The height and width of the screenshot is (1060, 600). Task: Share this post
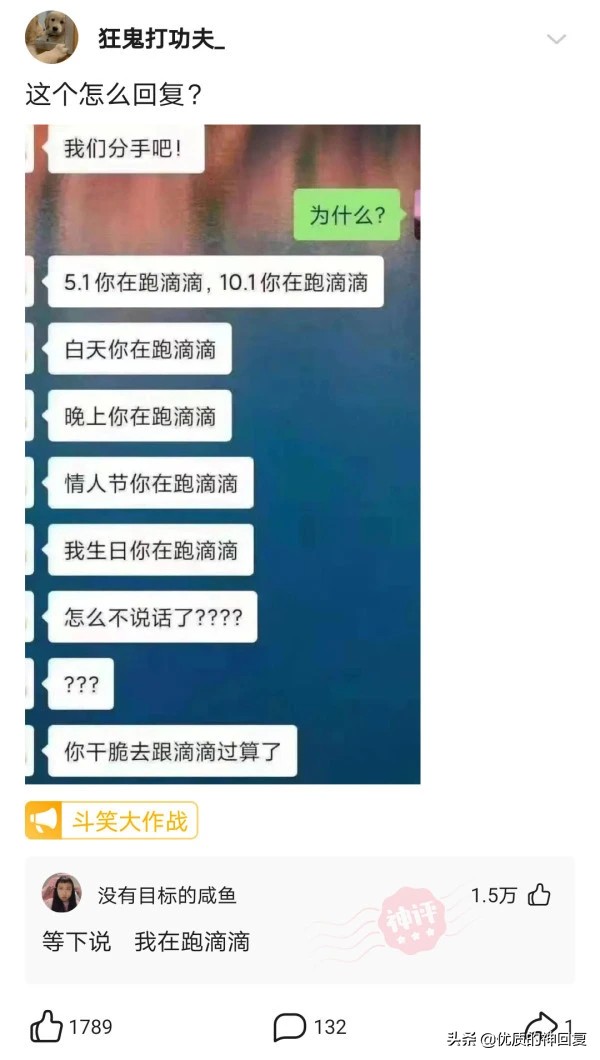[x=540, y=1024]
